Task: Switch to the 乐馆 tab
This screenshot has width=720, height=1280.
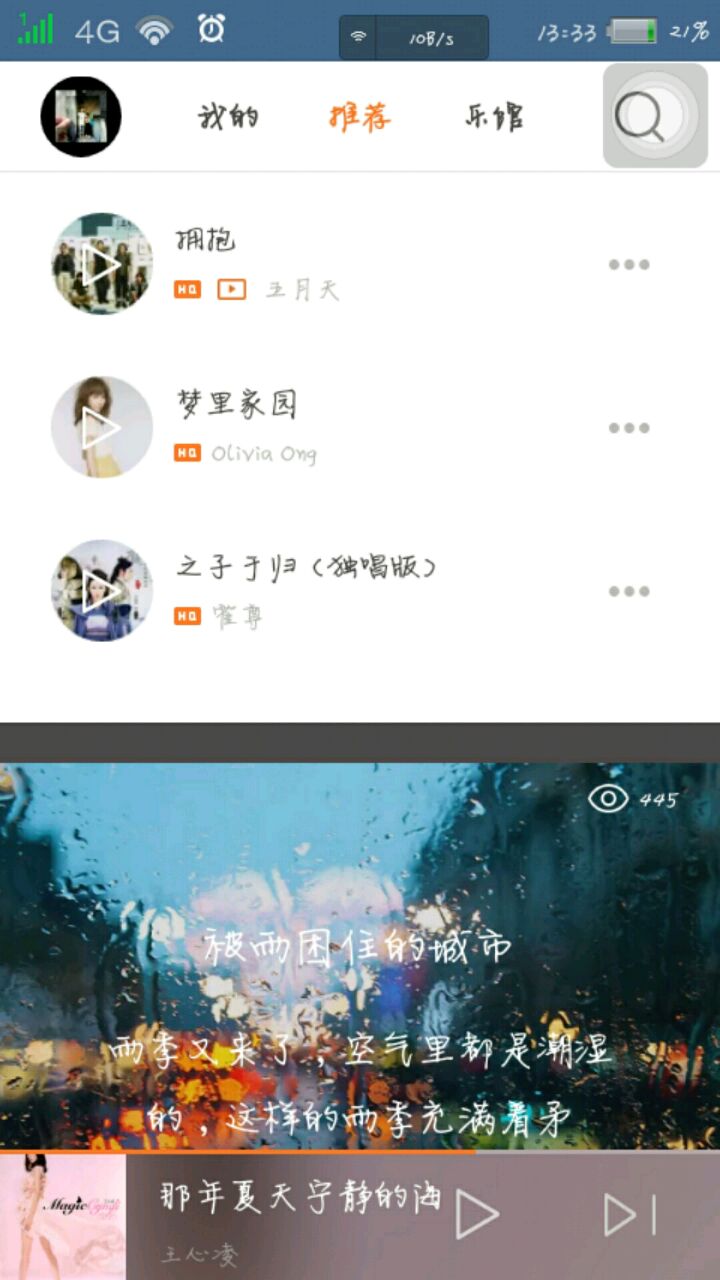Action: (x=494, y=117)
